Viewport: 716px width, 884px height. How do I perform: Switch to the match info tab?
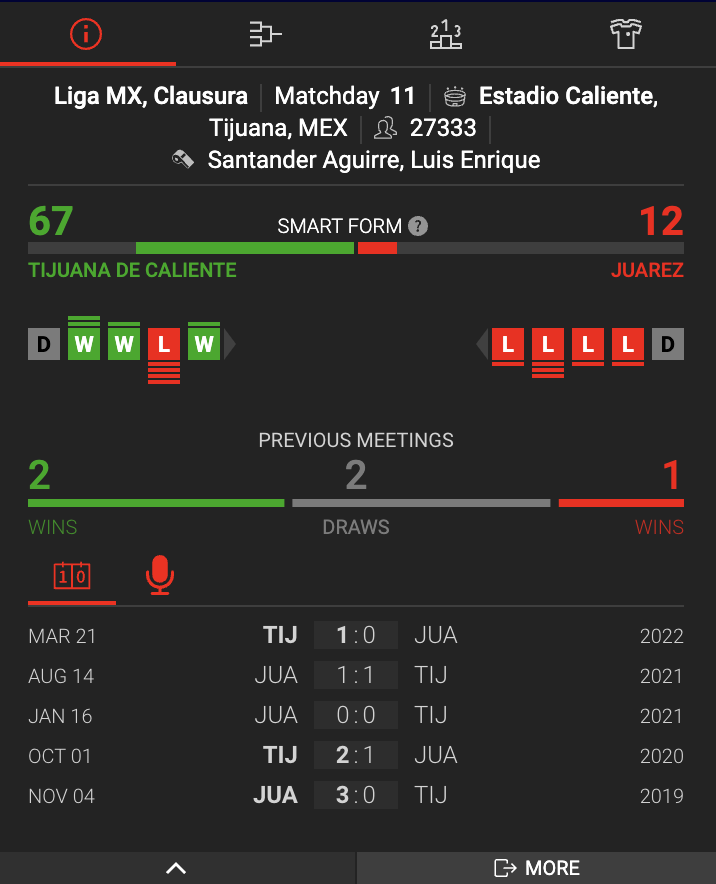click(87, 33)
